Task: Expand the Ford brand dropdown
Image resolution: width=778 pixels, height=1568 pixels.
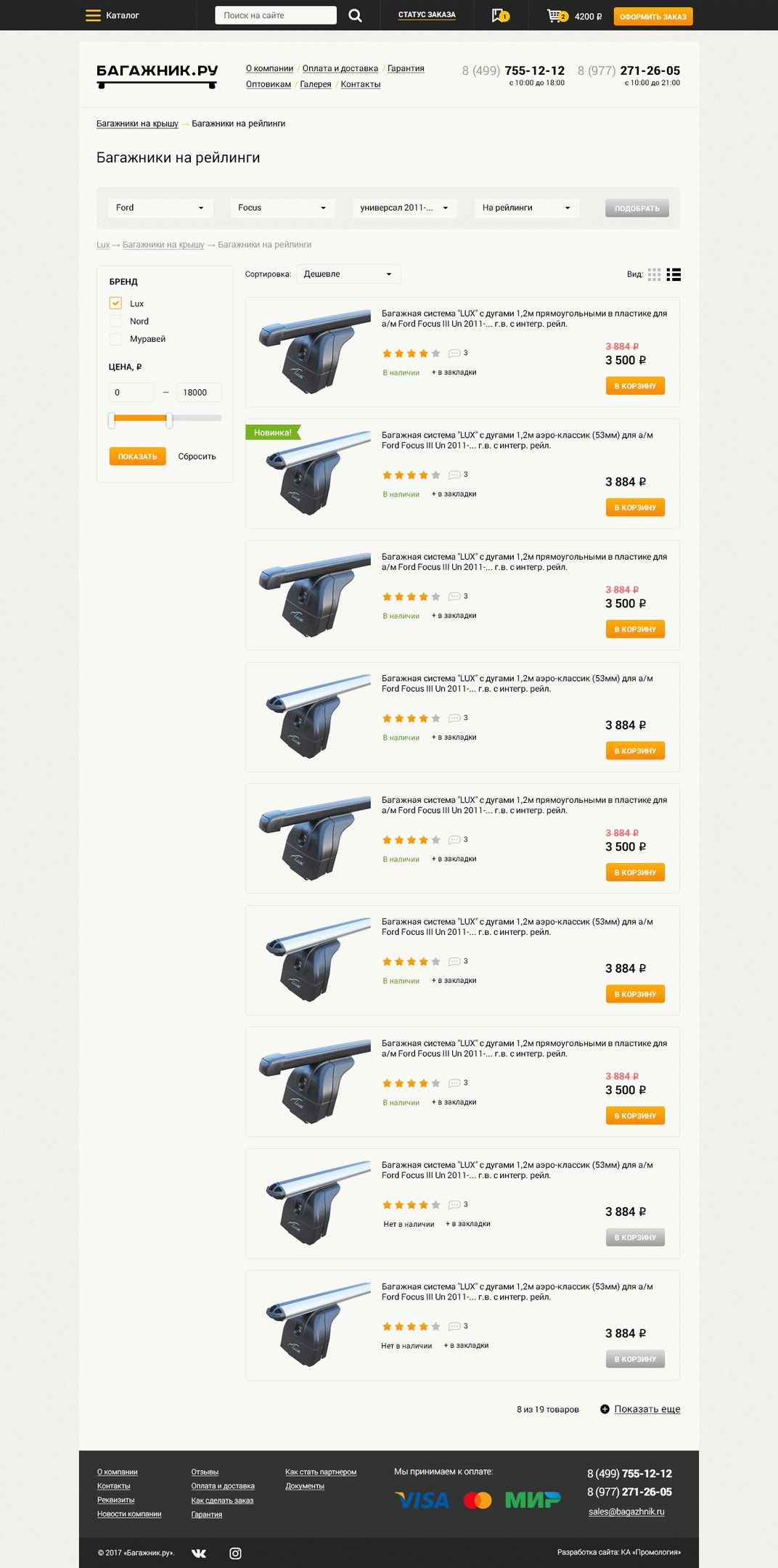Action: (x=160, y=208)
